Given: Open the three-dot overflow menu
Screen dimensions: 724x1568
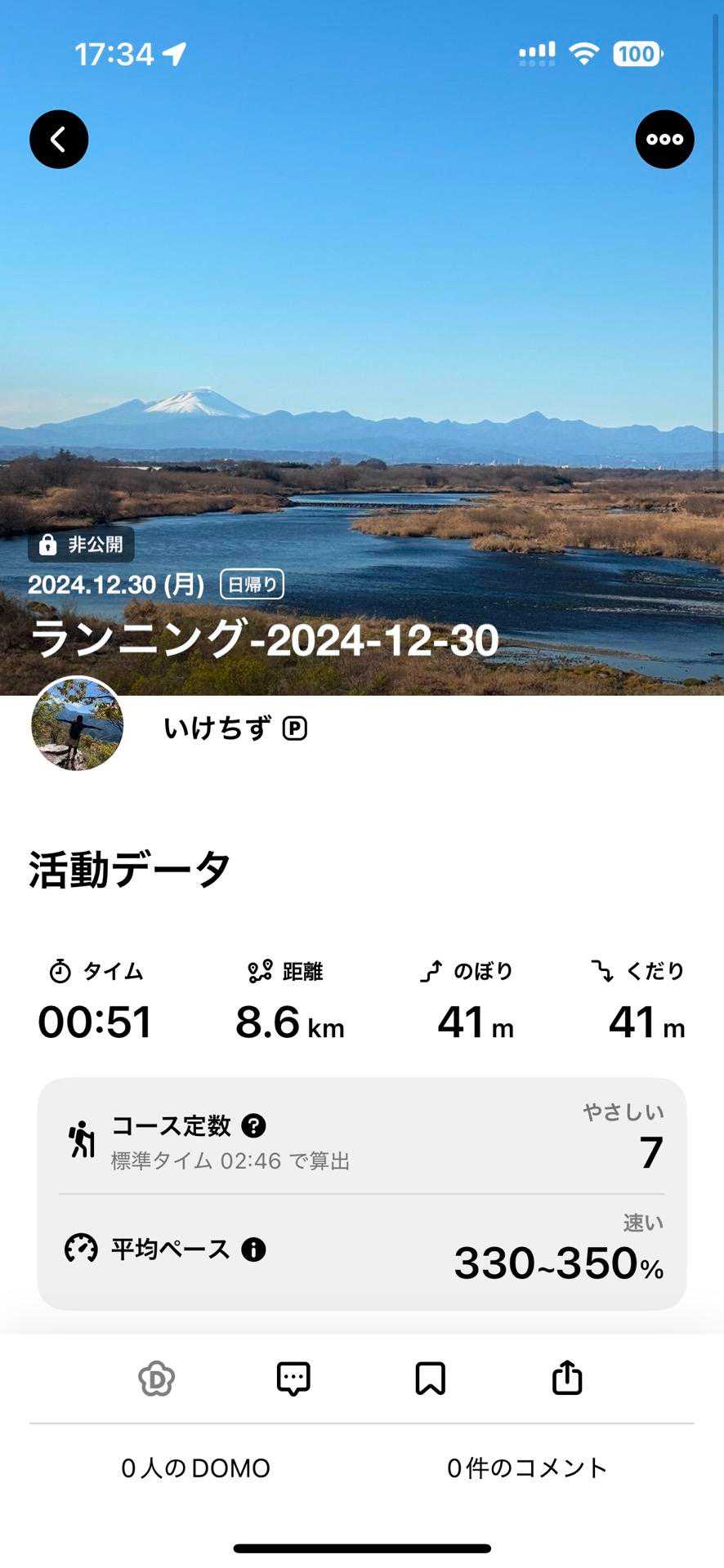Looking at the screenshot, I should pos(664,140).
